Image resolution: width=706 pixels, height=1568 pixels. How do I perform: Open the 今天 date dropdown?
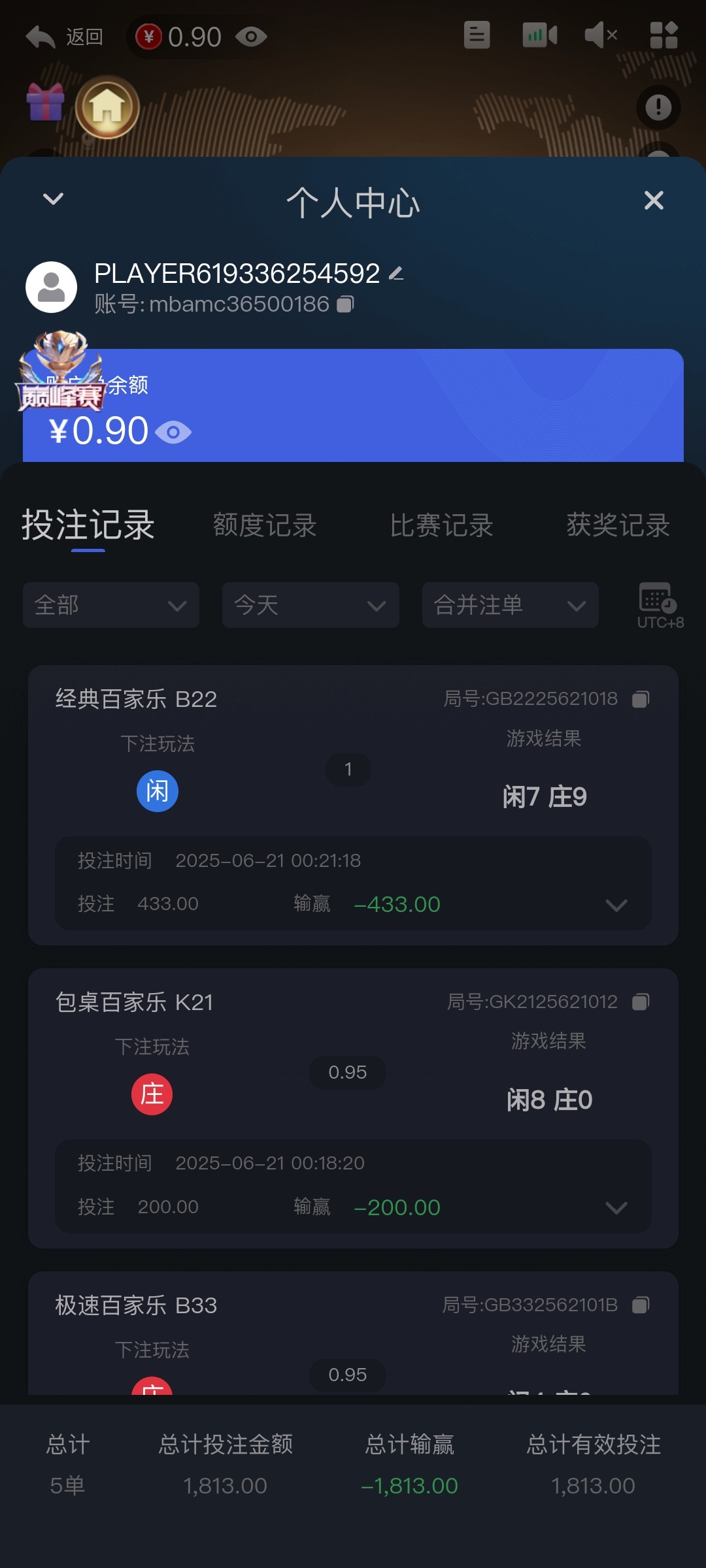311,605
